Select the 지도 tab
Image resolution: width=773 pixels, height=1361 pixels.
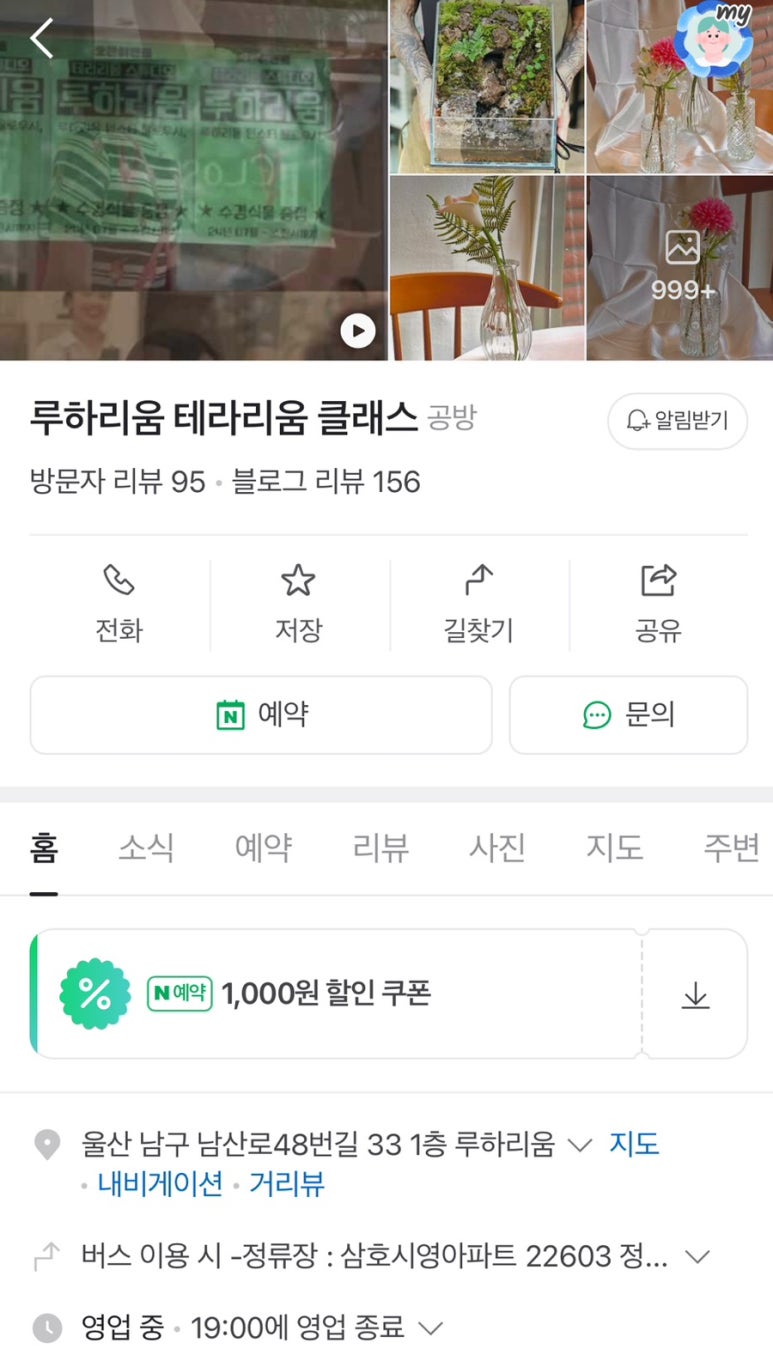(614, 848)
